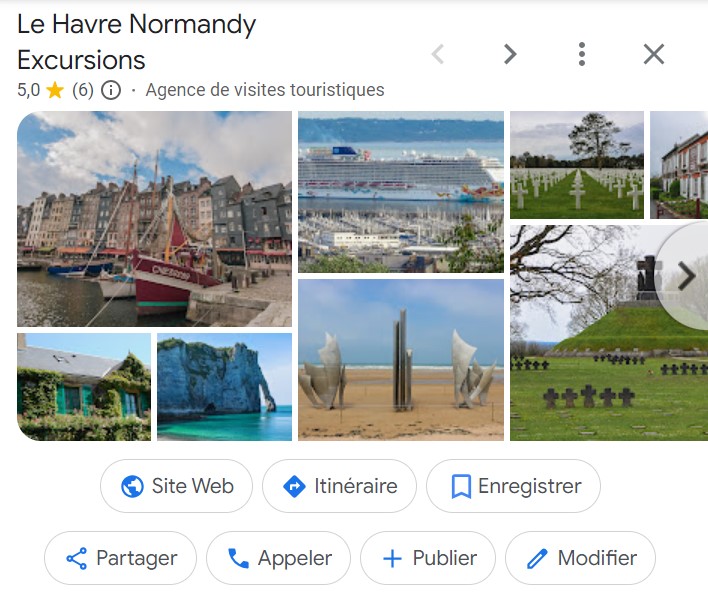
Task: View the Étretat cliffs photo
Action: (x=224, y=387)
